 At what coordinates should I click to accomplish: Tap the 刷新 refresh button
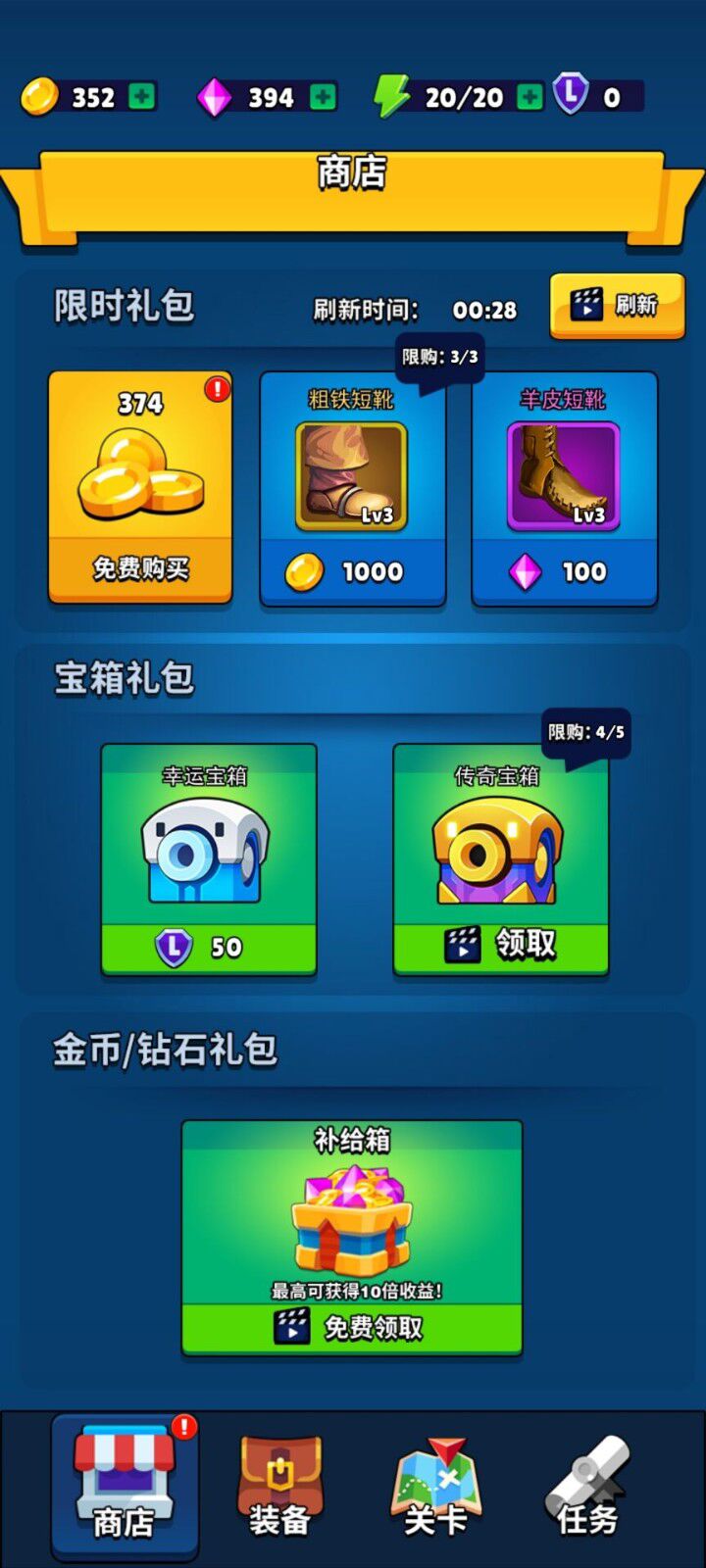click(617, 306)
